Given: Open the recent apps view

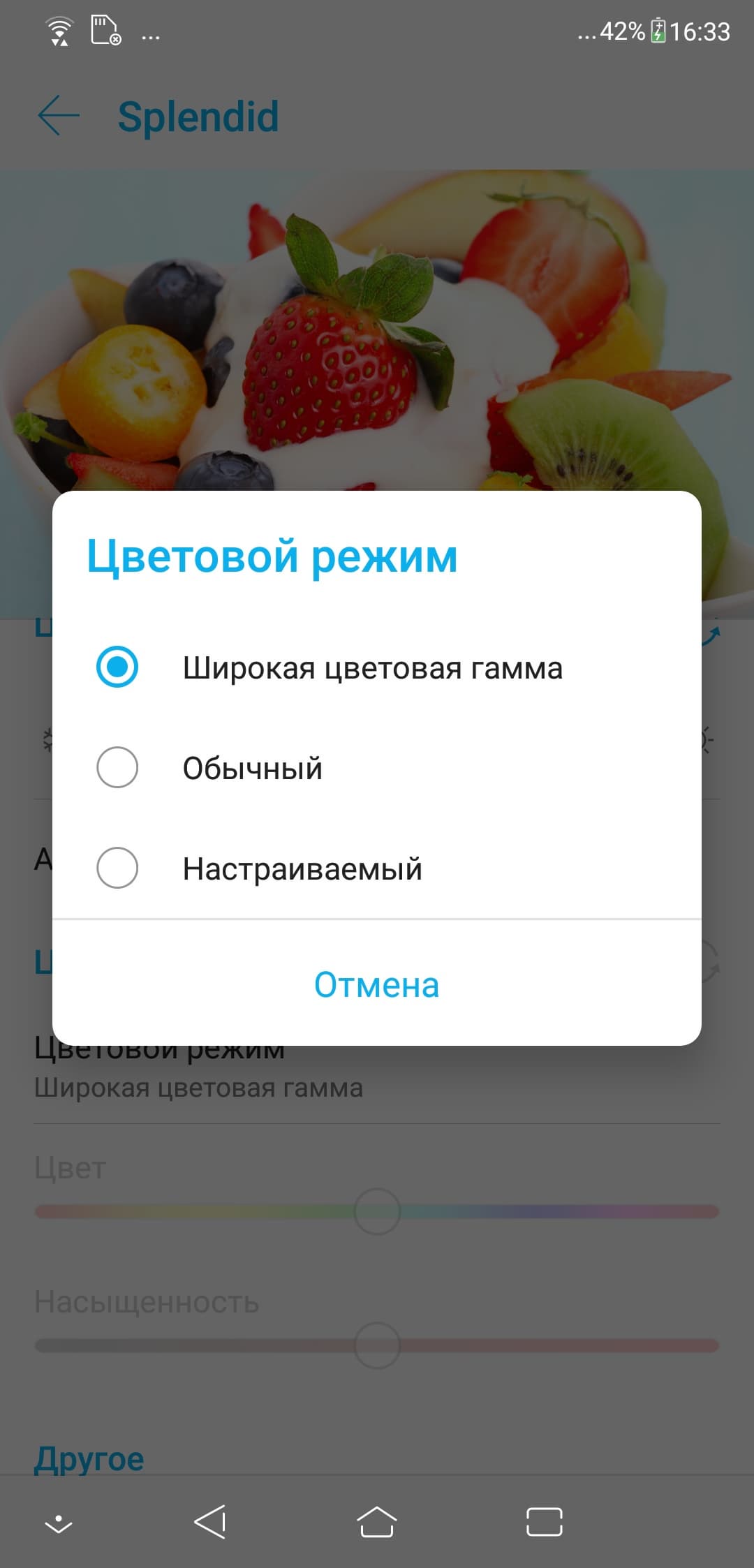Looking at the screenshot, I should point(544,1522).
